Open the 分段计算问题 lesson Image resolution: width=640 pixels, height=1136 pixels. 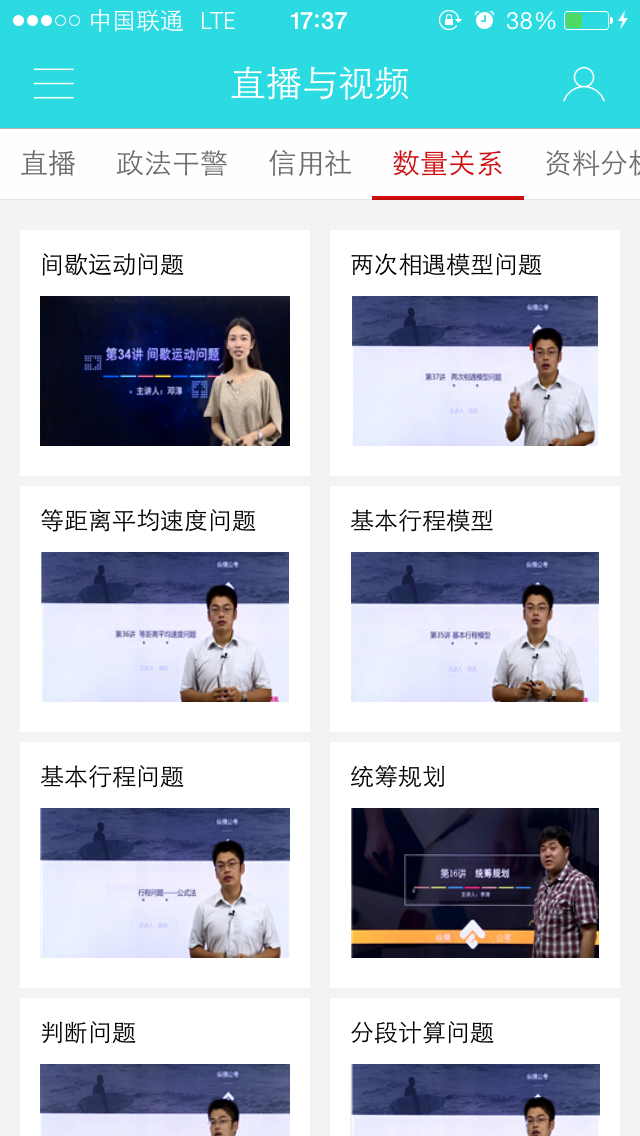click(475, 1067)
